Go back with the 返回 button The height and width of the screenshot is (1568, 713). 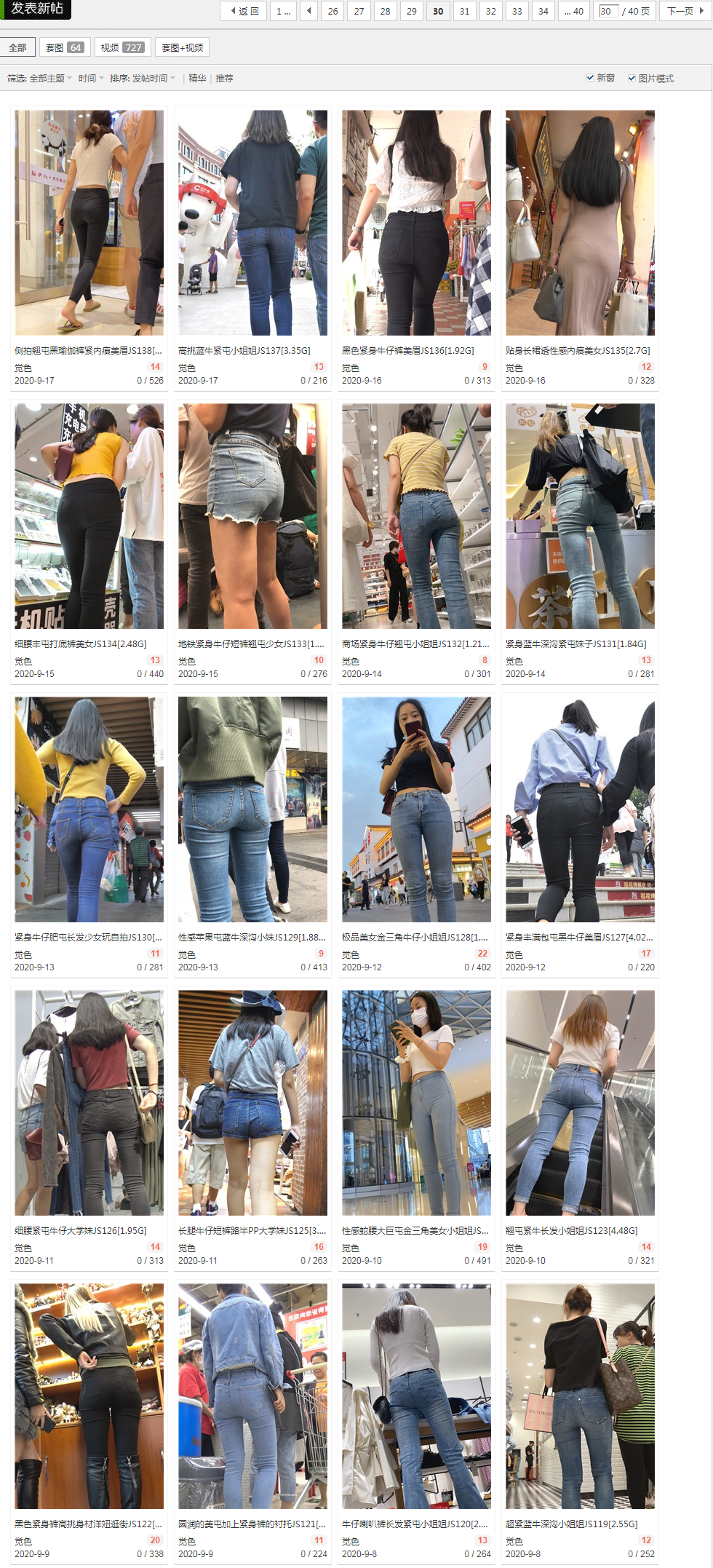click(244, 11)
